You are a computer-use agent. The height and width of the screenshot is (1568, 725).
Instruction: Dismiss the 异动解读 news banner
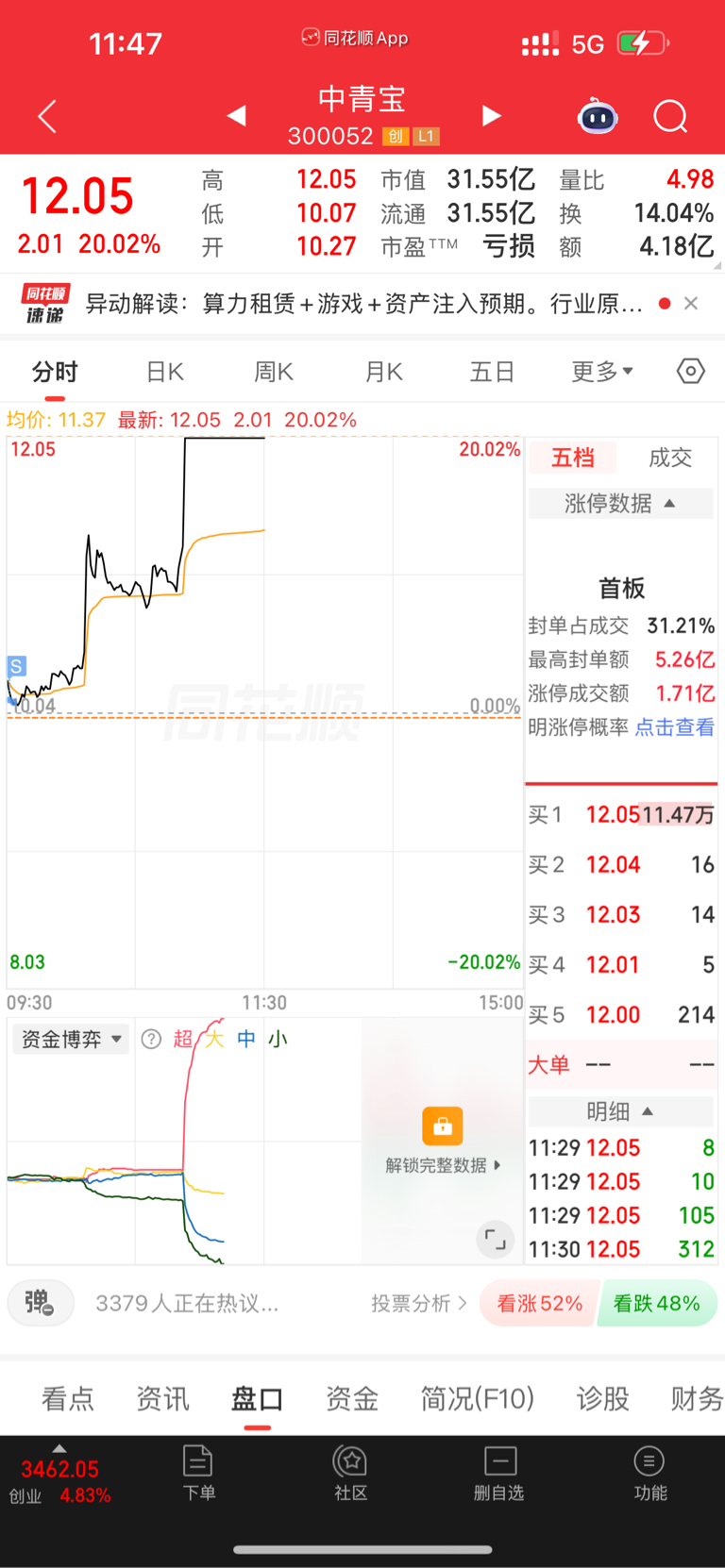click(x=691, y=303)
